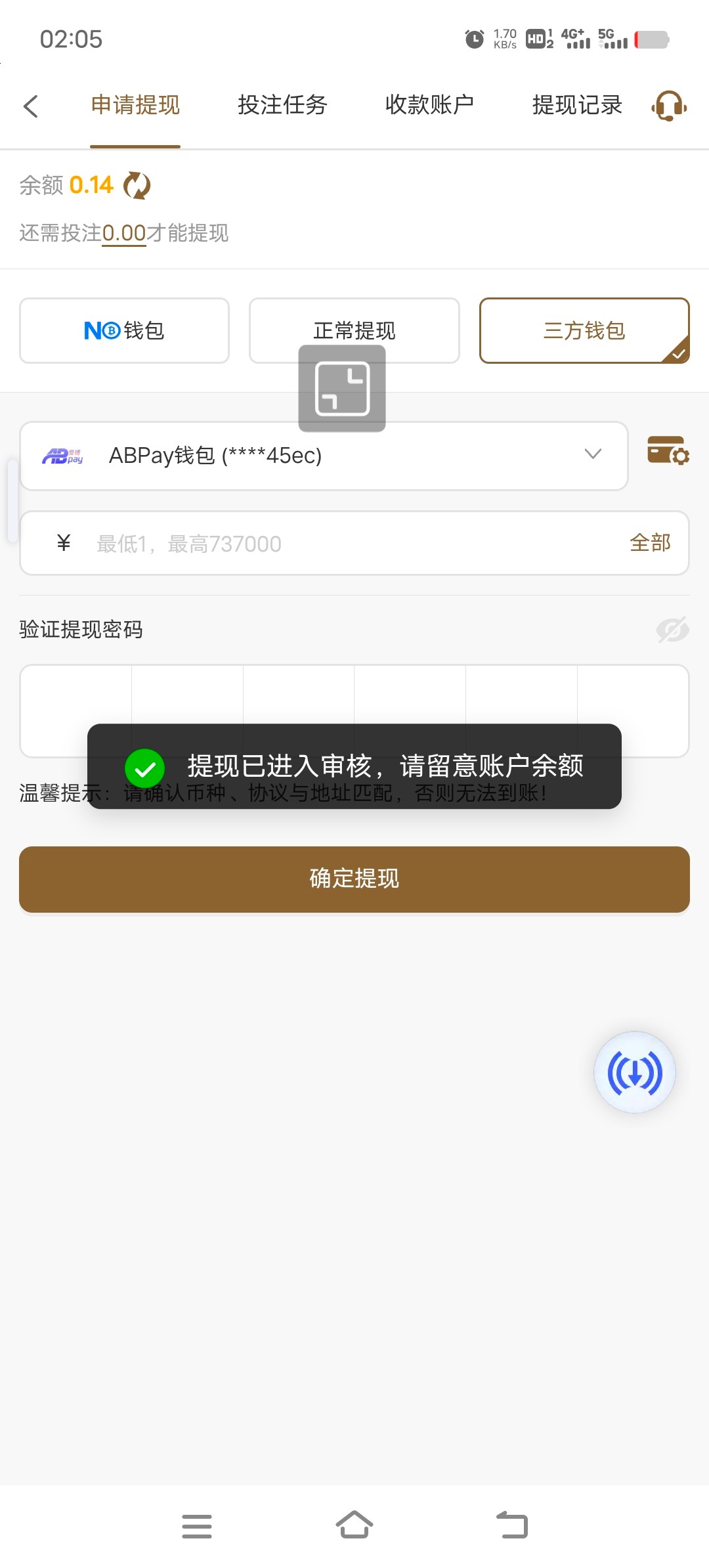The width and height of the screenshot is (709, 1568).
Task: Go back using the top-left arrow
Action: (x=31, y=106)
